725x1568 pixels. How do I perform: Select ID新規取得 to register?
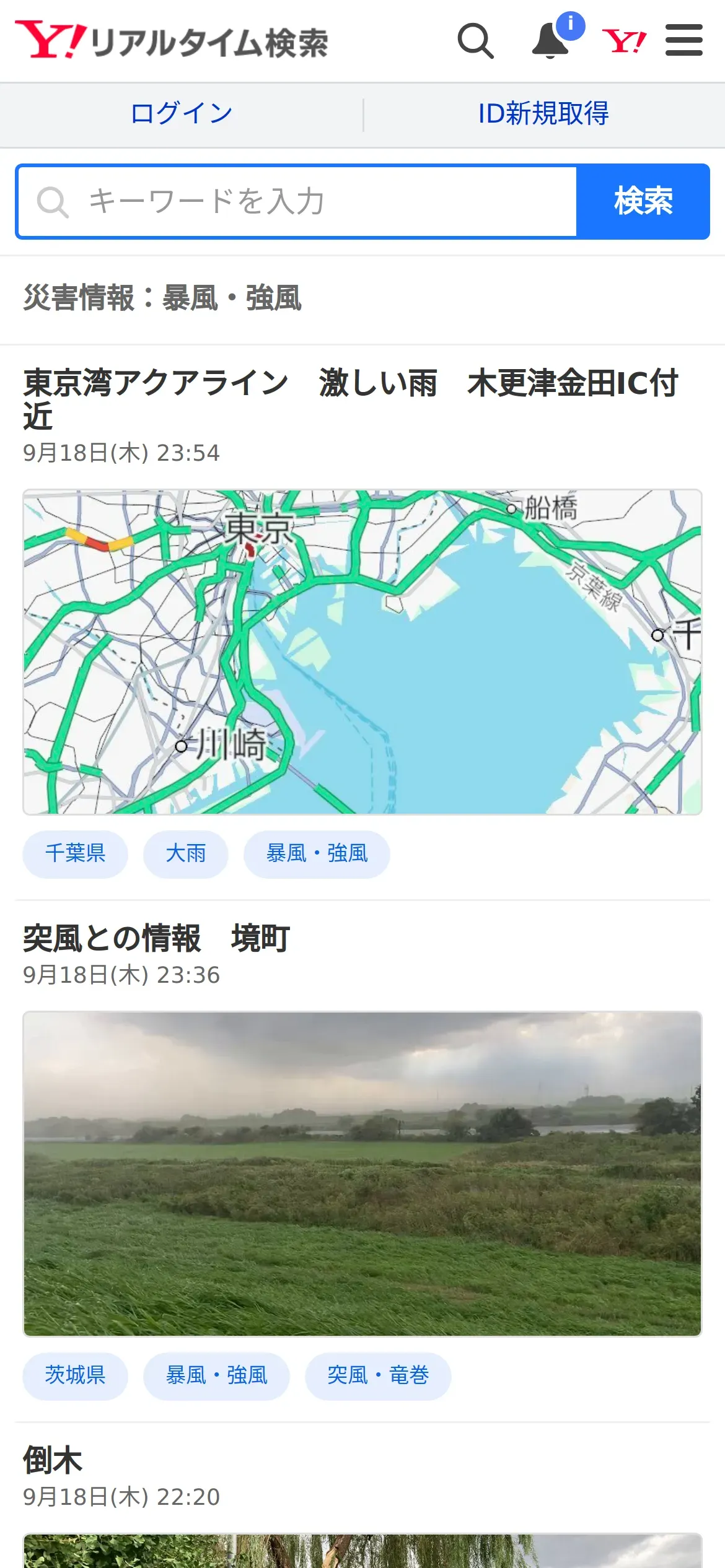point(543,114)
